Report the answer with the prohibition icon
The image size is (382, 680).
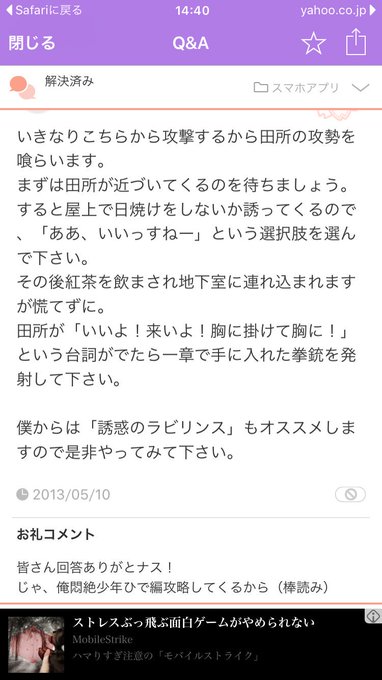(x=350, y=494)
